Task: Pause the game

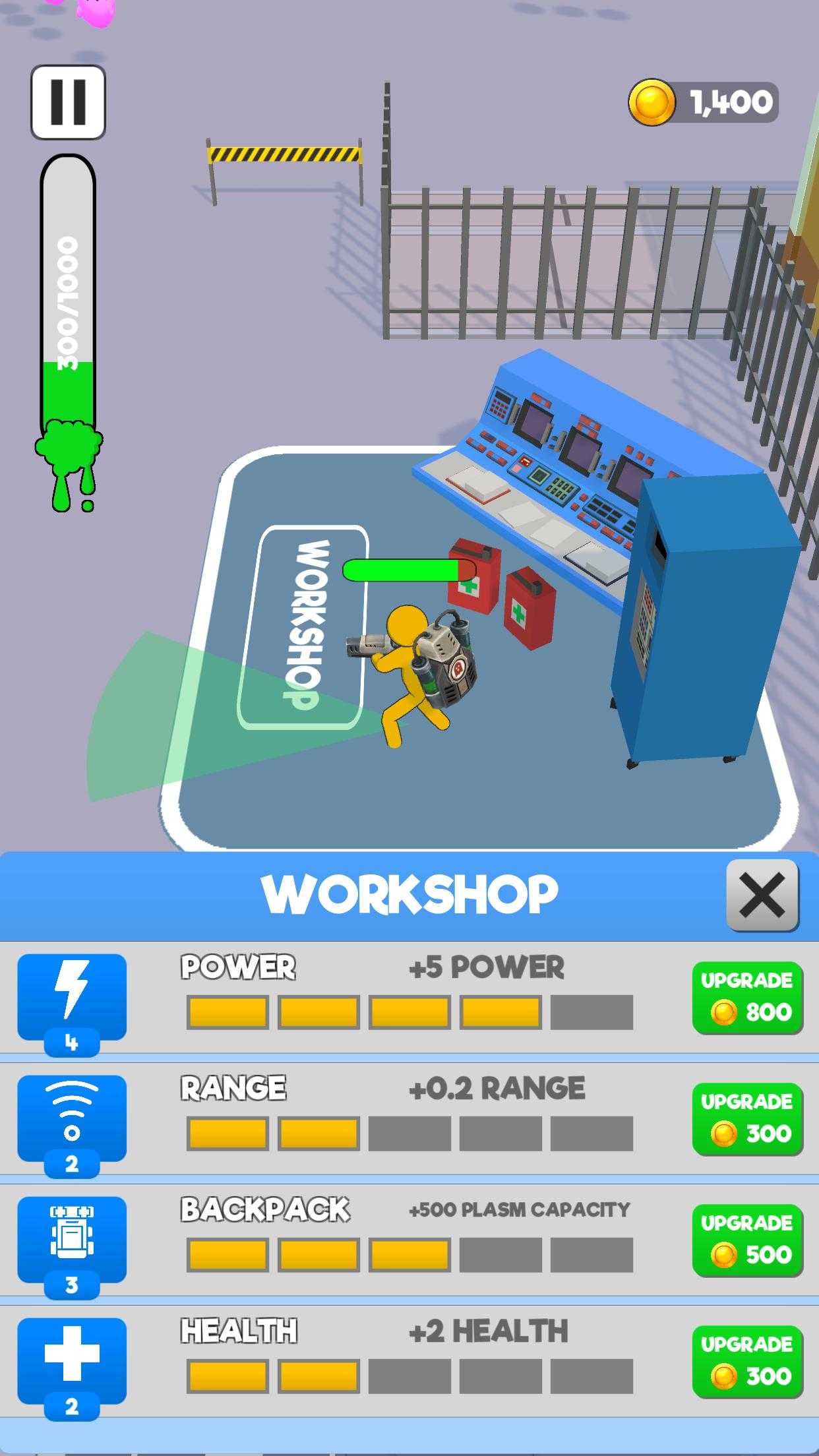Action: pyautogui.click(x=68, y=102)
